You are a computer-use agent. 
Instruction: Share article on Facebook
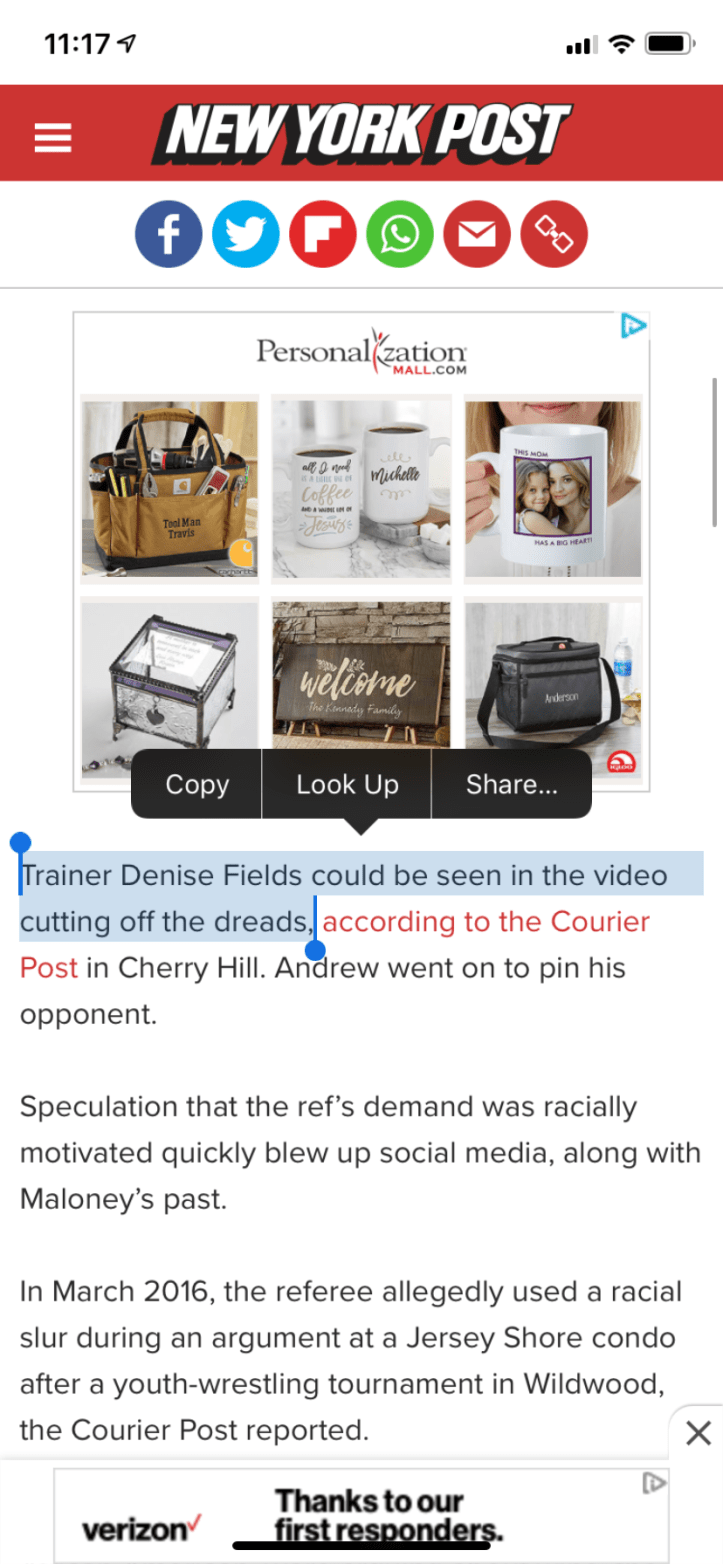click(x=168, y=234)
